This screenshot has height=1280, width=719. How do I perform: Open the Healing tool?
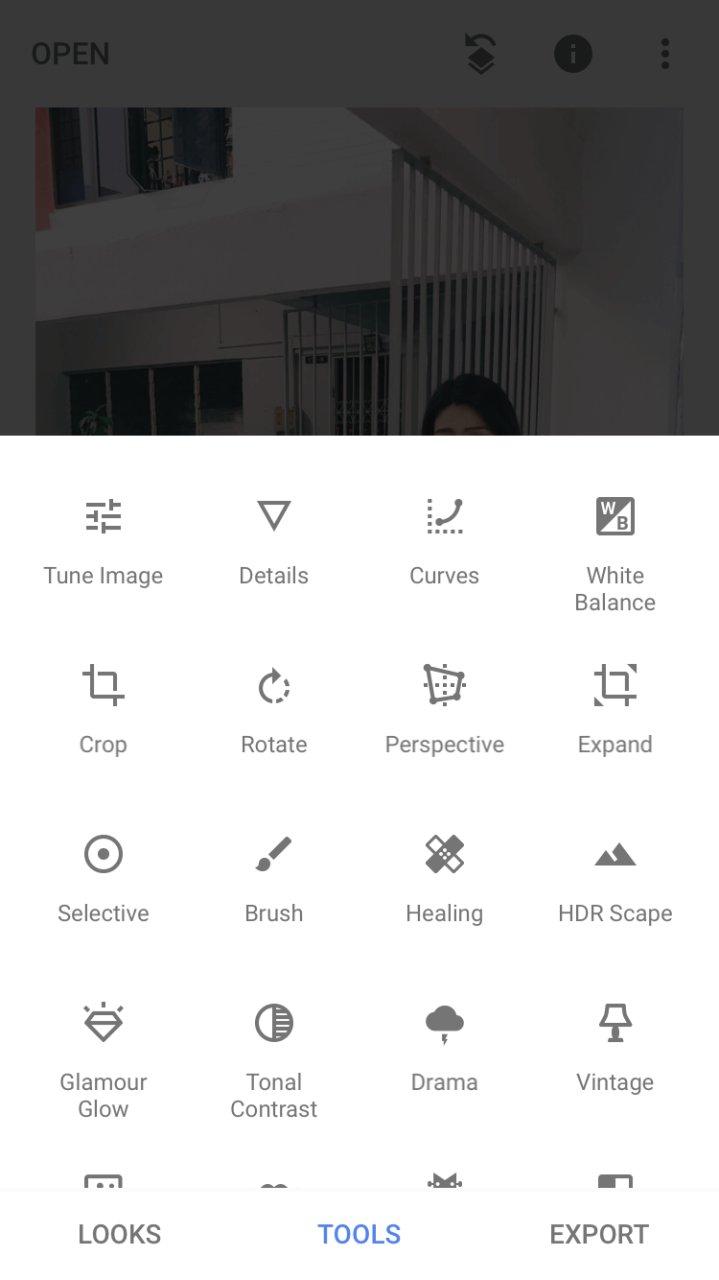[444, 879]
